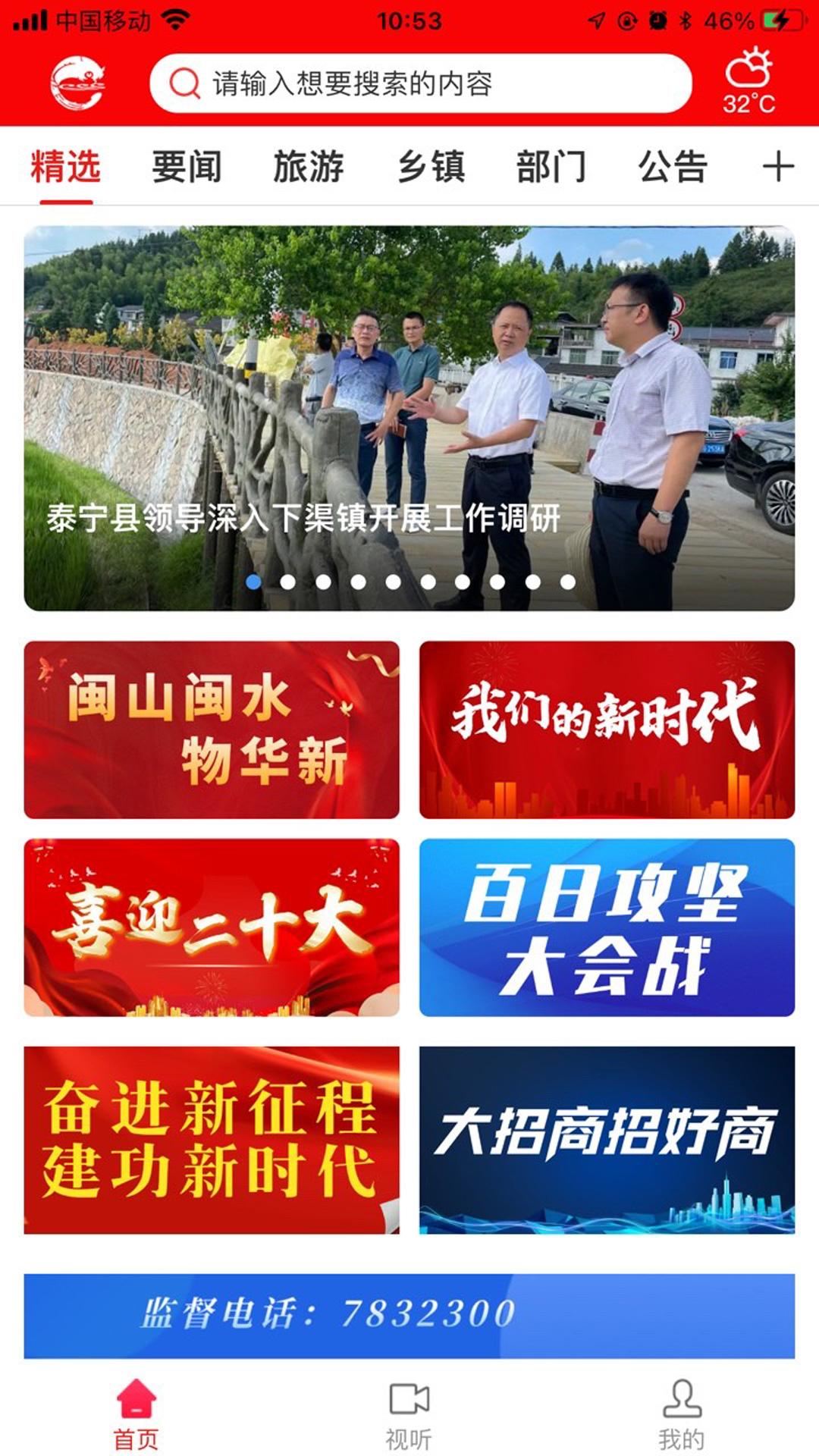Open 奋进新征程 建功新时代 card
Viewport: 819px width, 1456px height.
[x=212, y=1140]
